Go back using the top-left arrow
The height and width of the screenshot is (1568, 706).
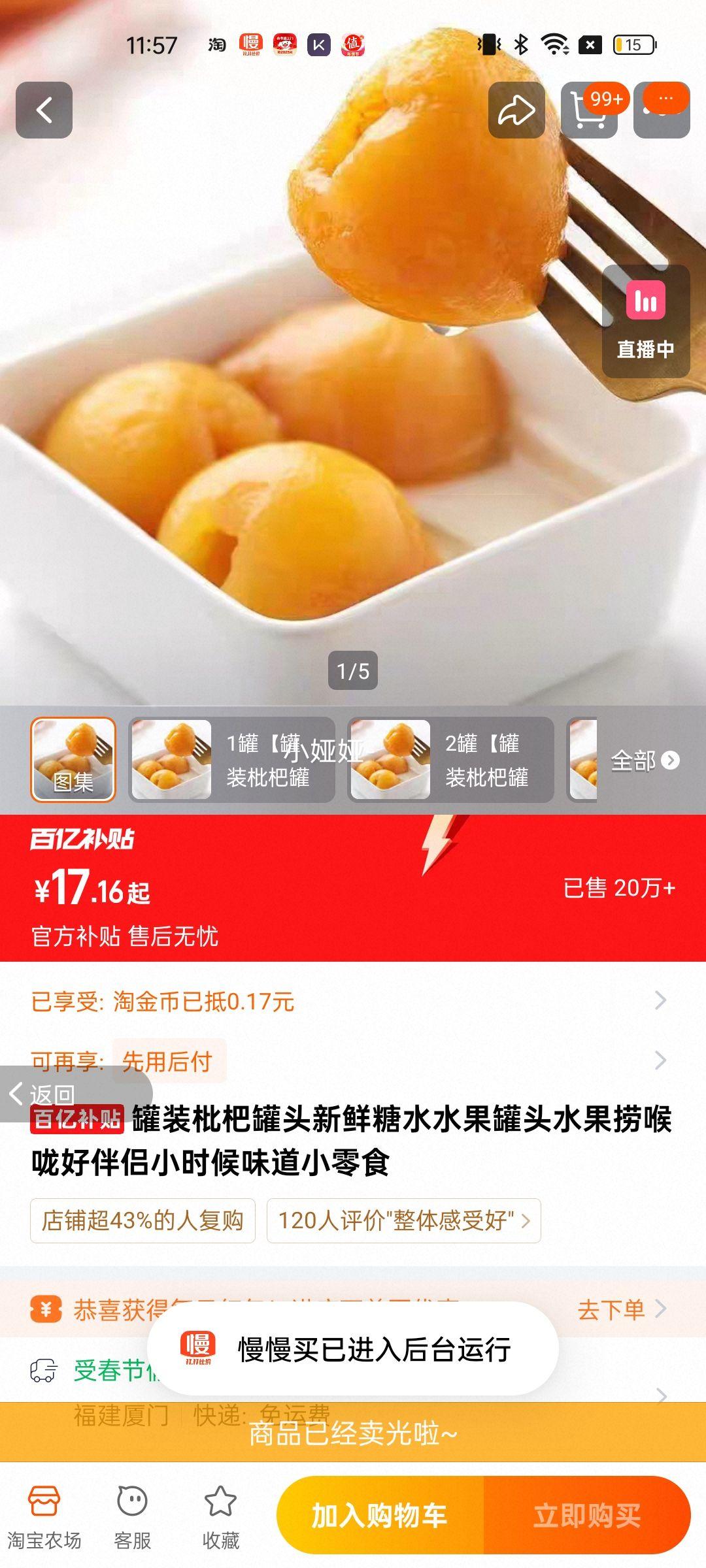[44, 110]
